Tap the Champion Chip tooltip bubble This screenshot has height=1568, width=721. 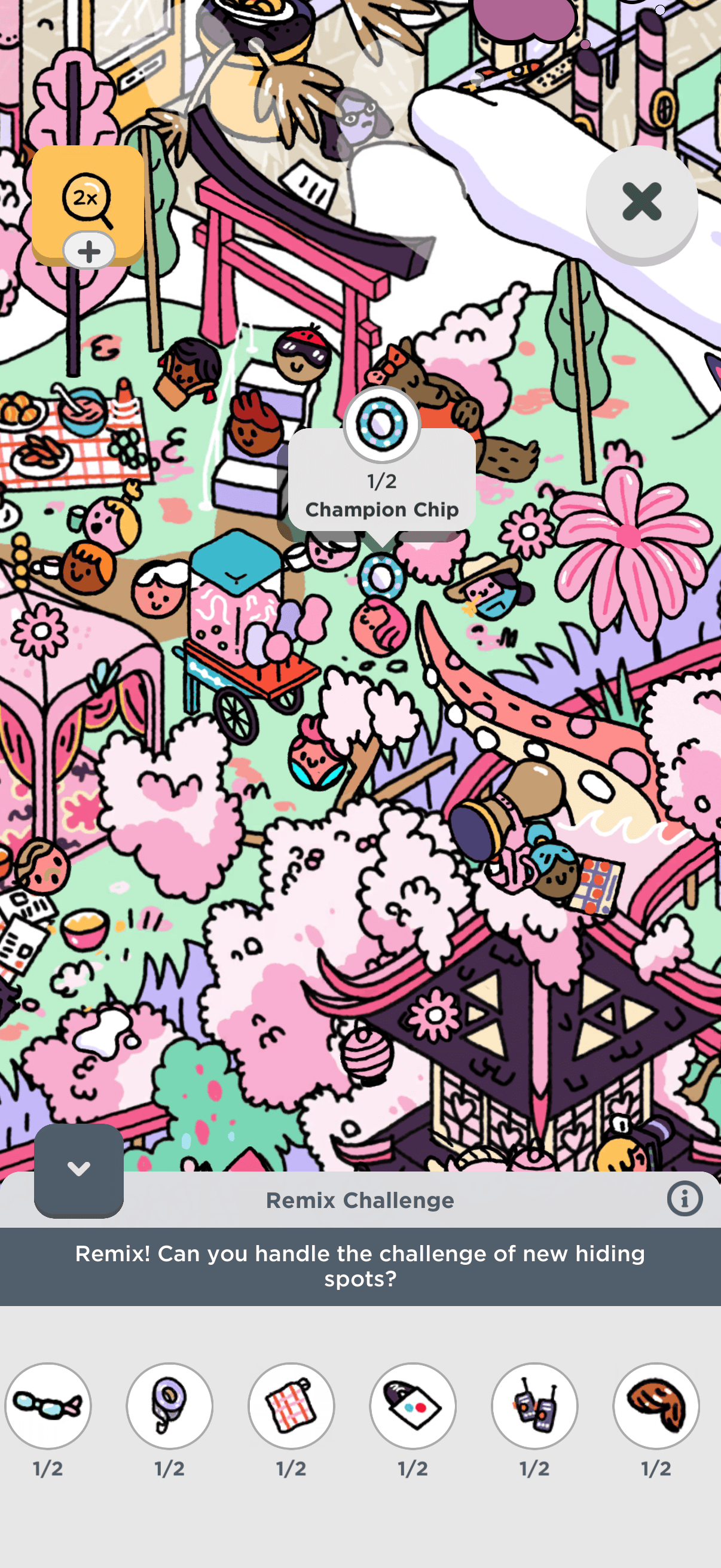(x=382, y=480)
